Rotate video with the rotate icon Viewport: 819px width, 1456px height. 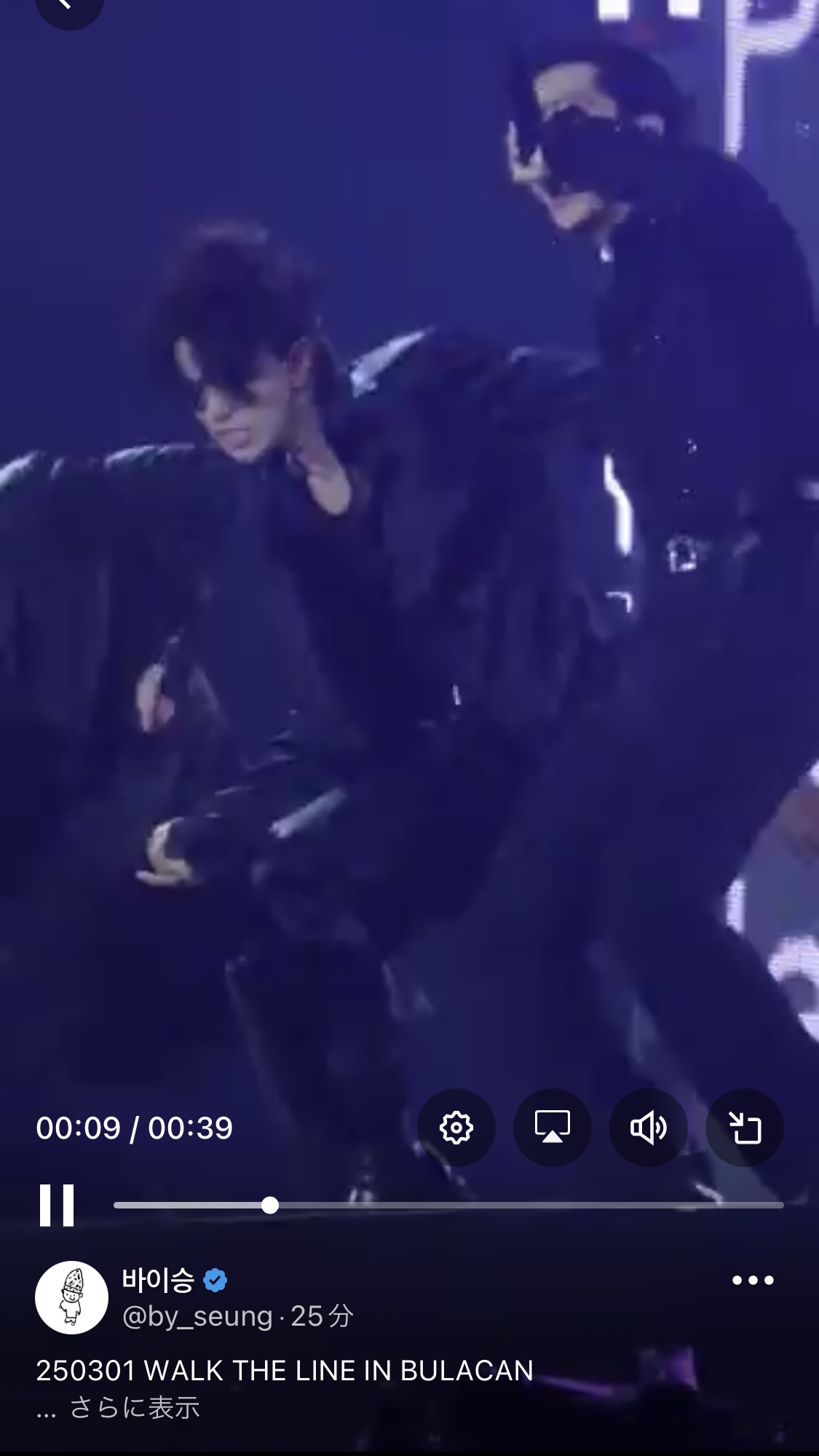pos(745,1128)
